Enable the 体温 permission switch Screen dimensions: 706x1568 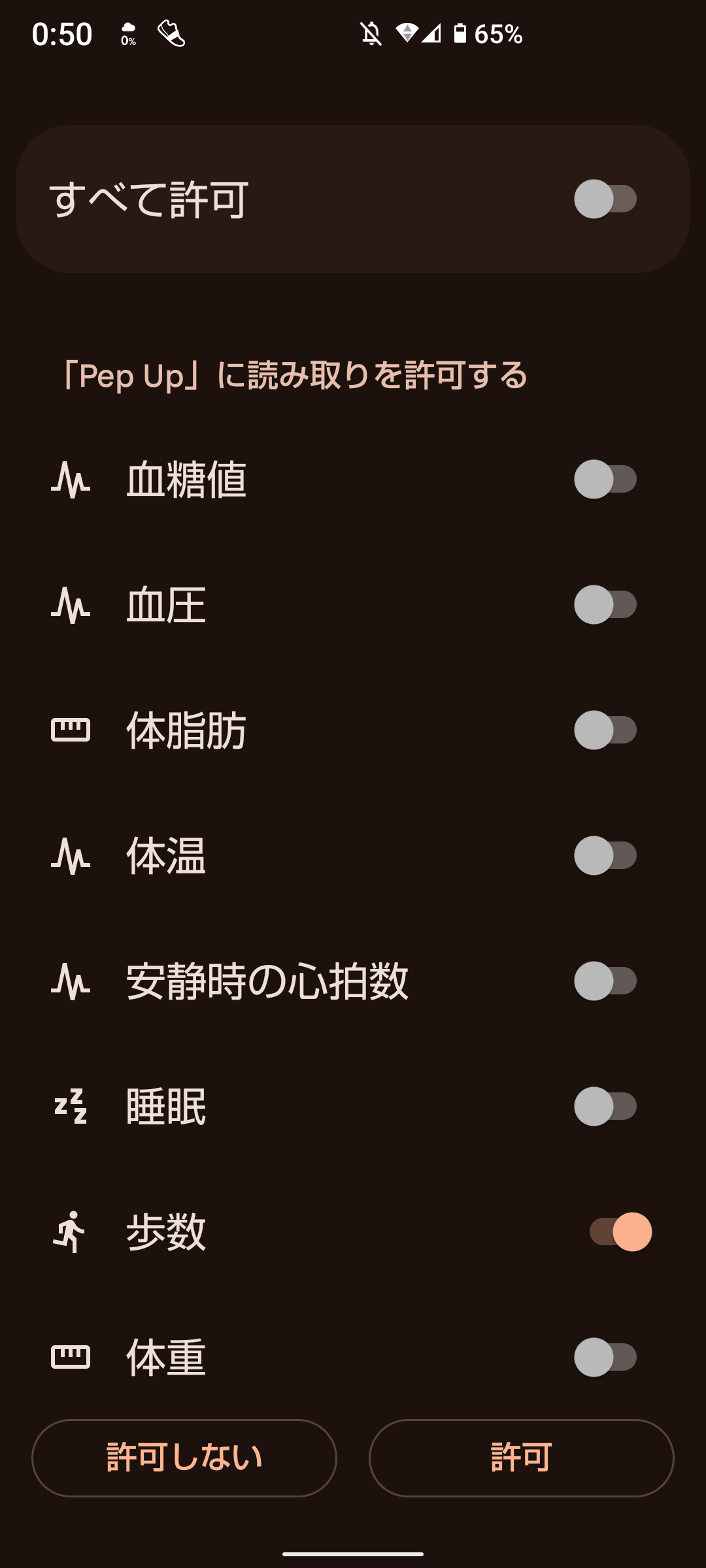coord(606,855)
